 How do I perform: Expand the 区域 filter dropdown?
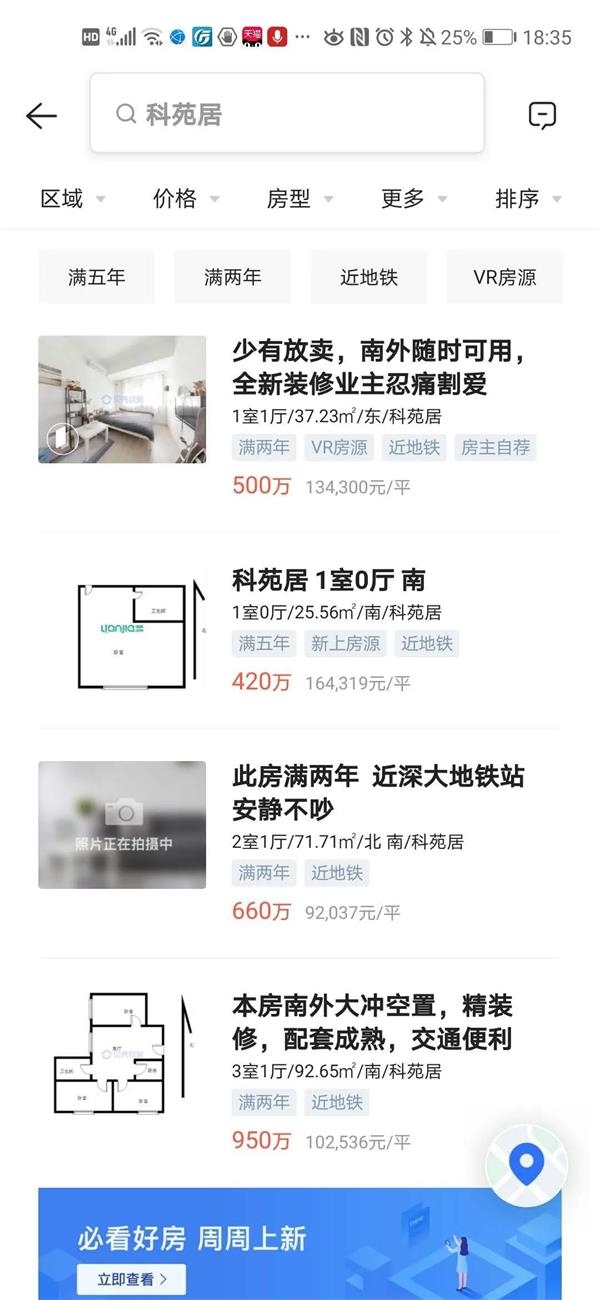(72, 199)
